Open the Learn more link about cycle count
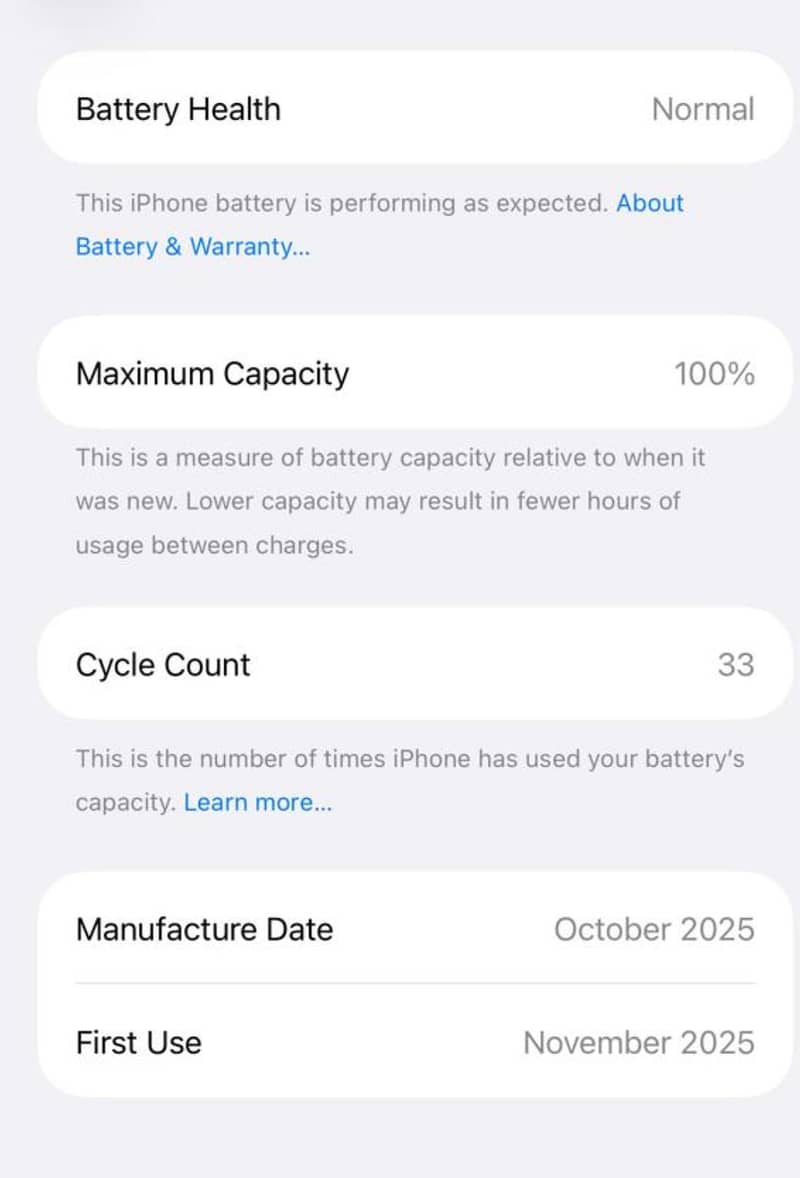This screenshot has width=800, height=1178. click(258, 802)
